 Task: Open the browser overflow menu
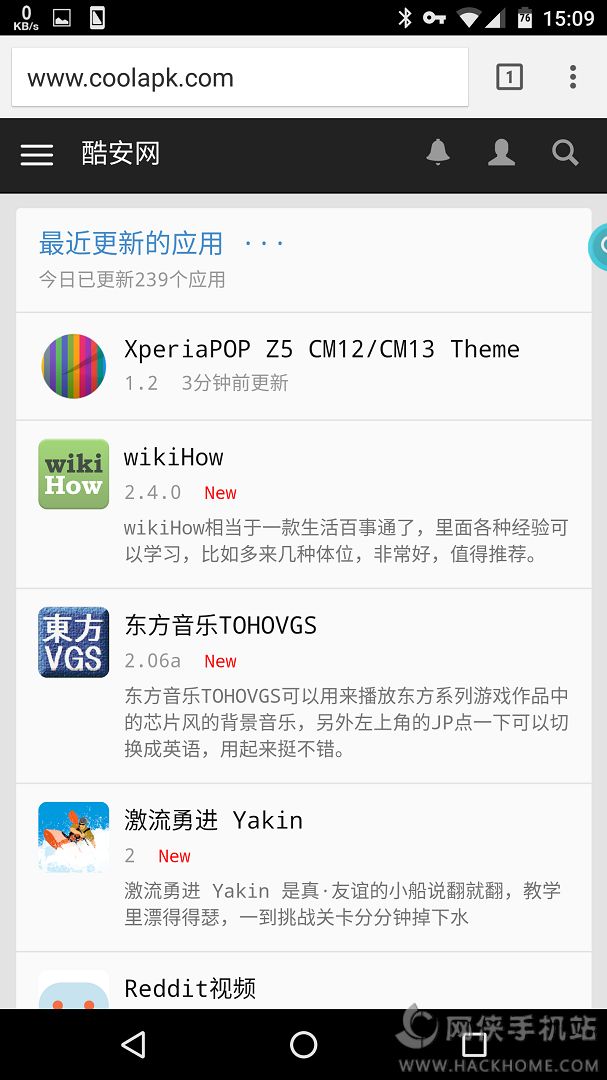tap(572, 77)
